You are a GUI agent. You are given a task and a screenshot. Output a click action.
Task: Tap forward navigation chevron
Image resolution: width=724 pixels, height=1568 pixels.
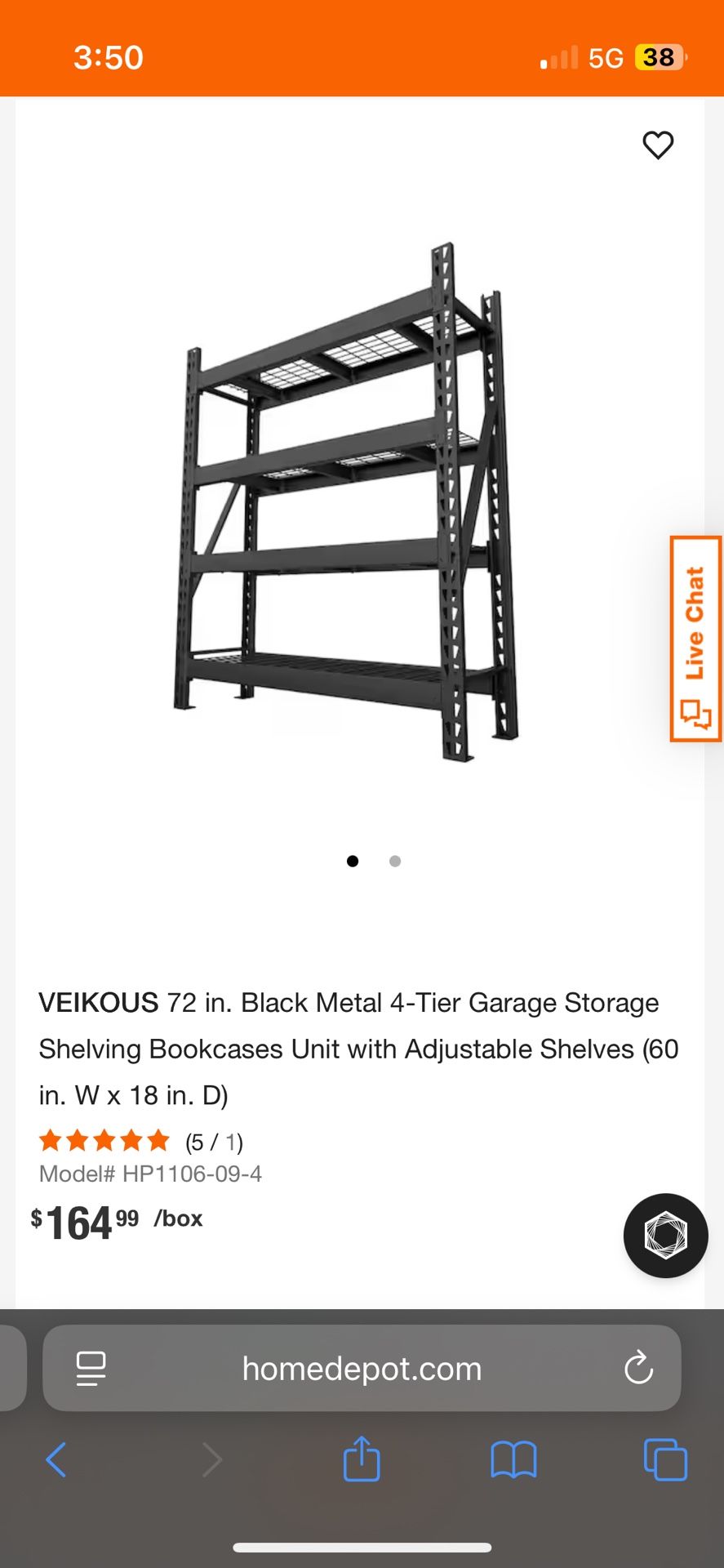[x=211, y=1460]
